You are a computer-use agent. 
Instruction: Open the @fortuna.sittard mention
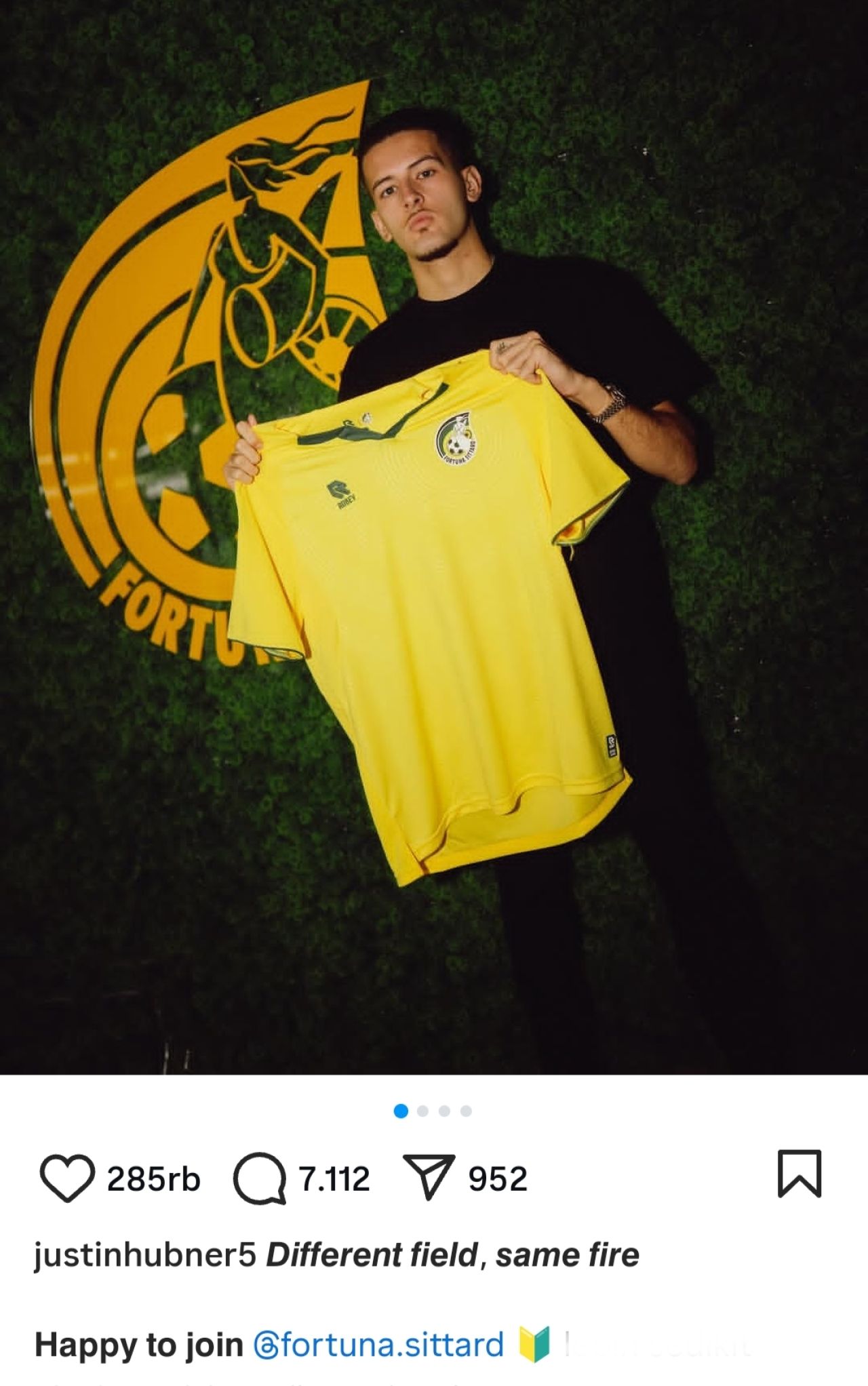click(378, 1345)
